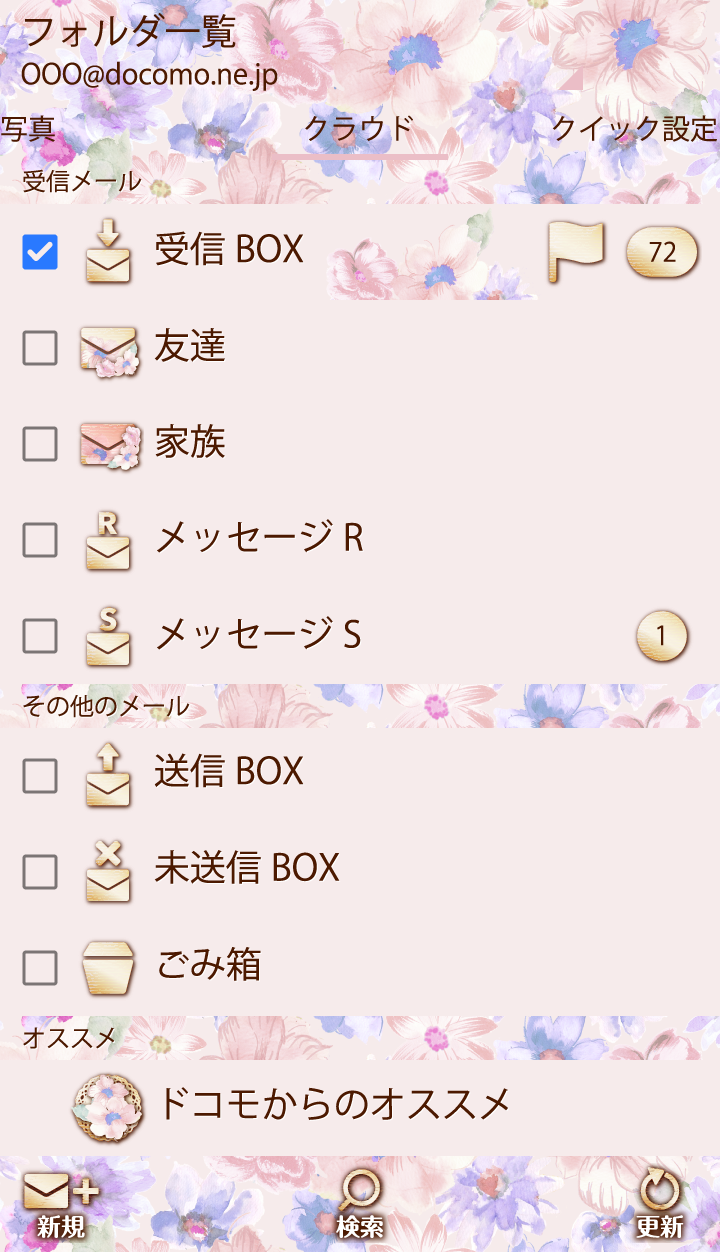Select the メッセージS checkbox

(40, 635)
